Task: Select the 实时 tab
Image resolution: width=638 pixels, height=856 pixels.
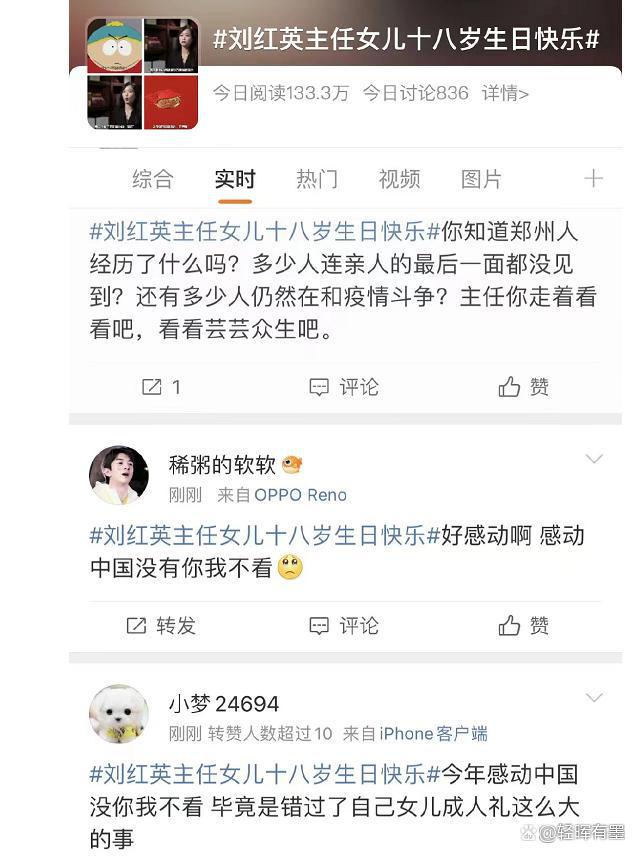Action: [x=235, y=179]
